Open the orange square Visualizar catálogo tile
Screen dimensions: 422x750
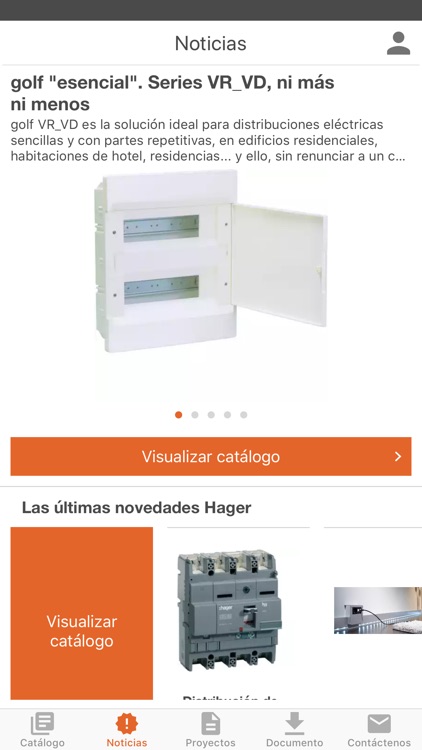(x=82, y=613)
